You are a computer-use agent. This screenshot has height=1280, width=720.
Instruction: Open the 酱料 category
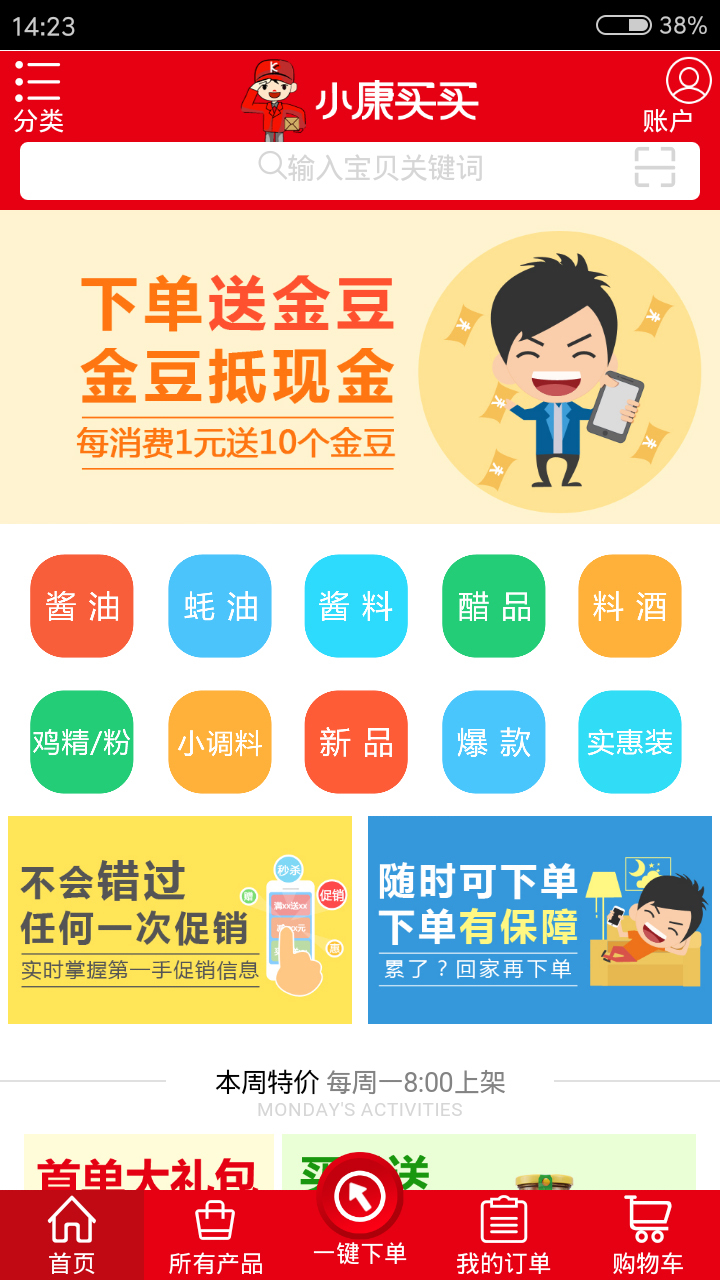pyautogui.click(x=356, y=606)
